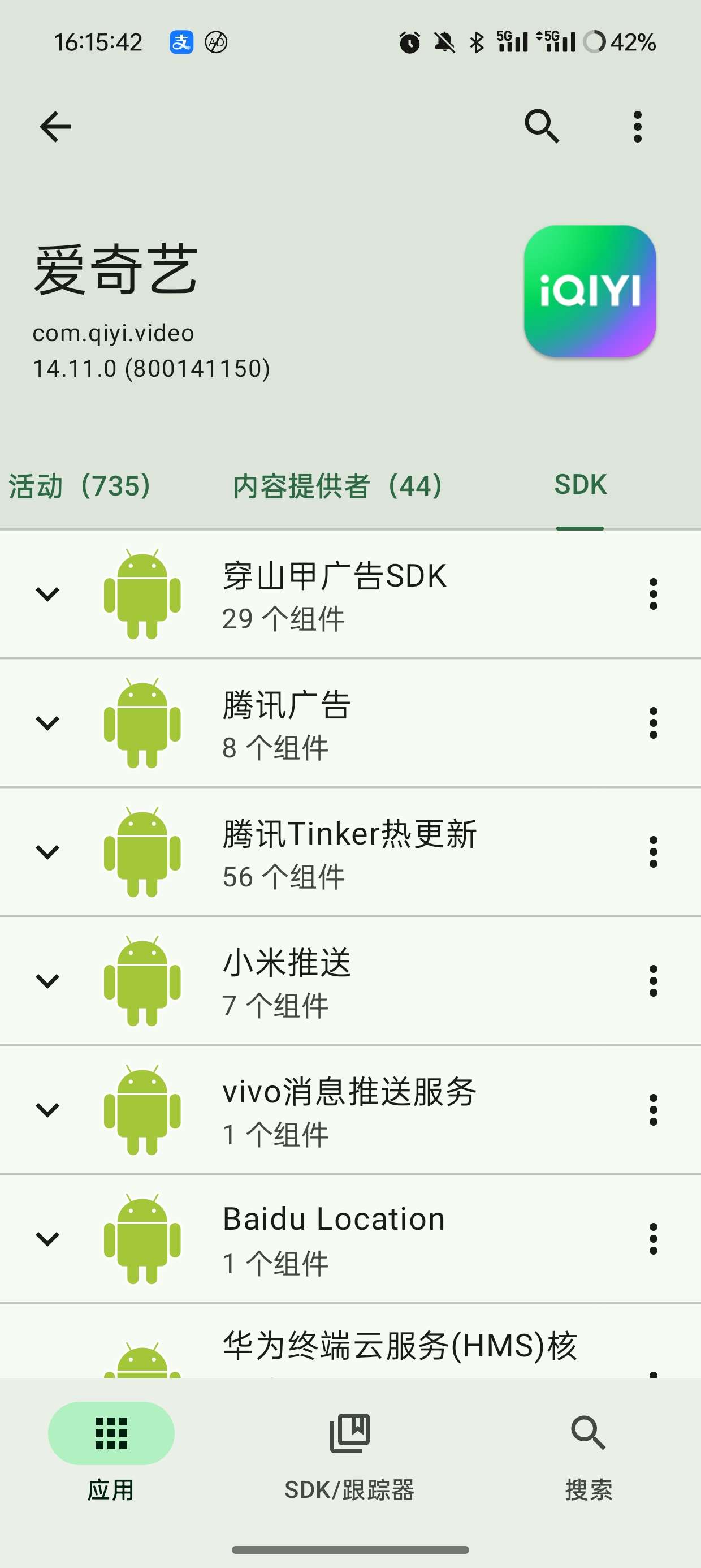Go back using the top arrow
This screenshot has height=1568, width=701.
(x=55, y=127)
